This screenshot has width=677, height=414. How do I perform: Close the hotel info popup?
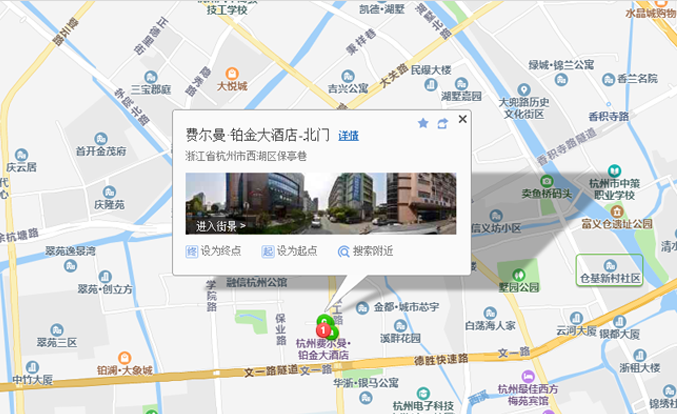coord(462,120)
